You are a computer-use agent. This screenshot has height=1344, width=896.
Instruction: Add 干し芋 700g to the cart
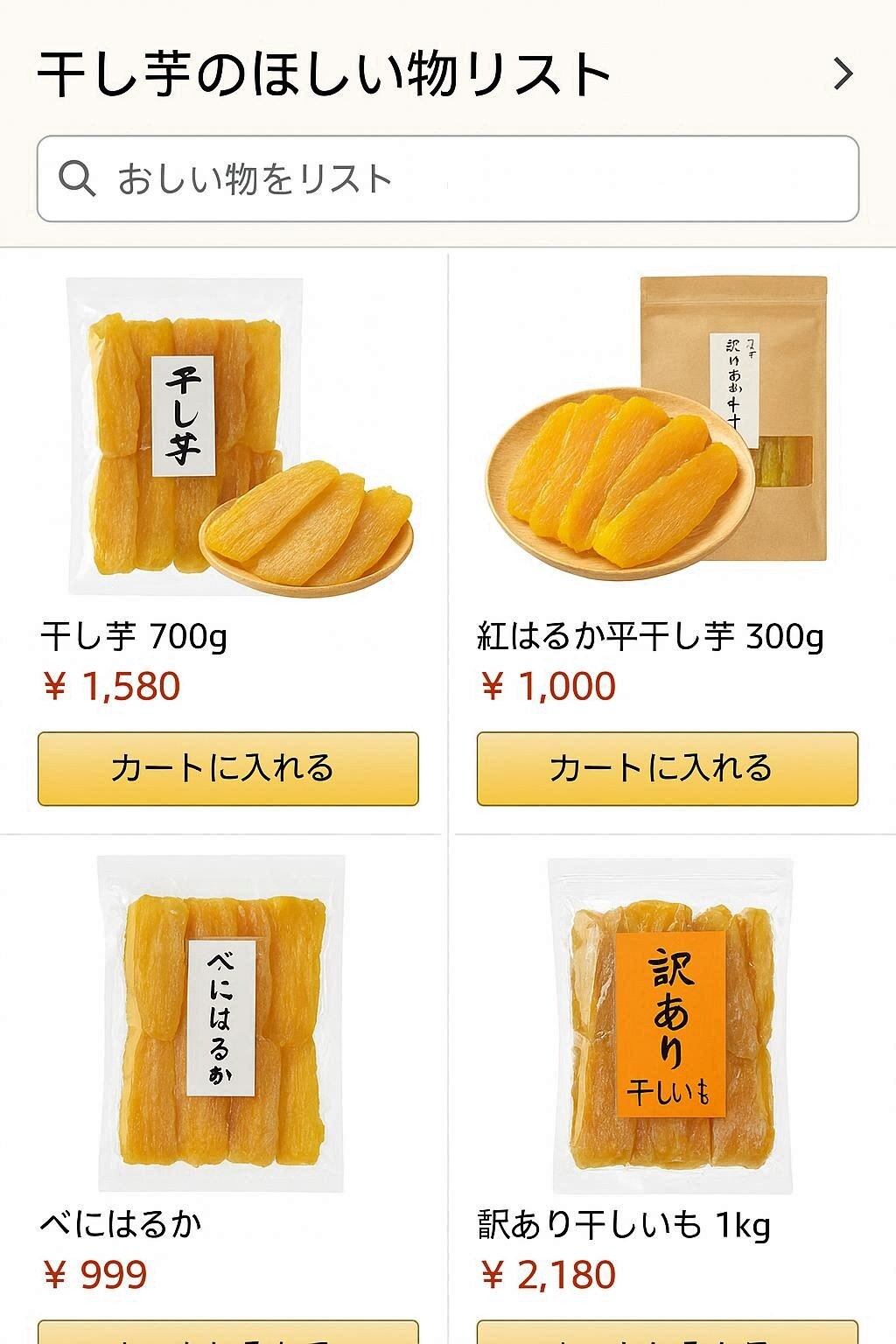pyautogui.click(x=227, y=768)
